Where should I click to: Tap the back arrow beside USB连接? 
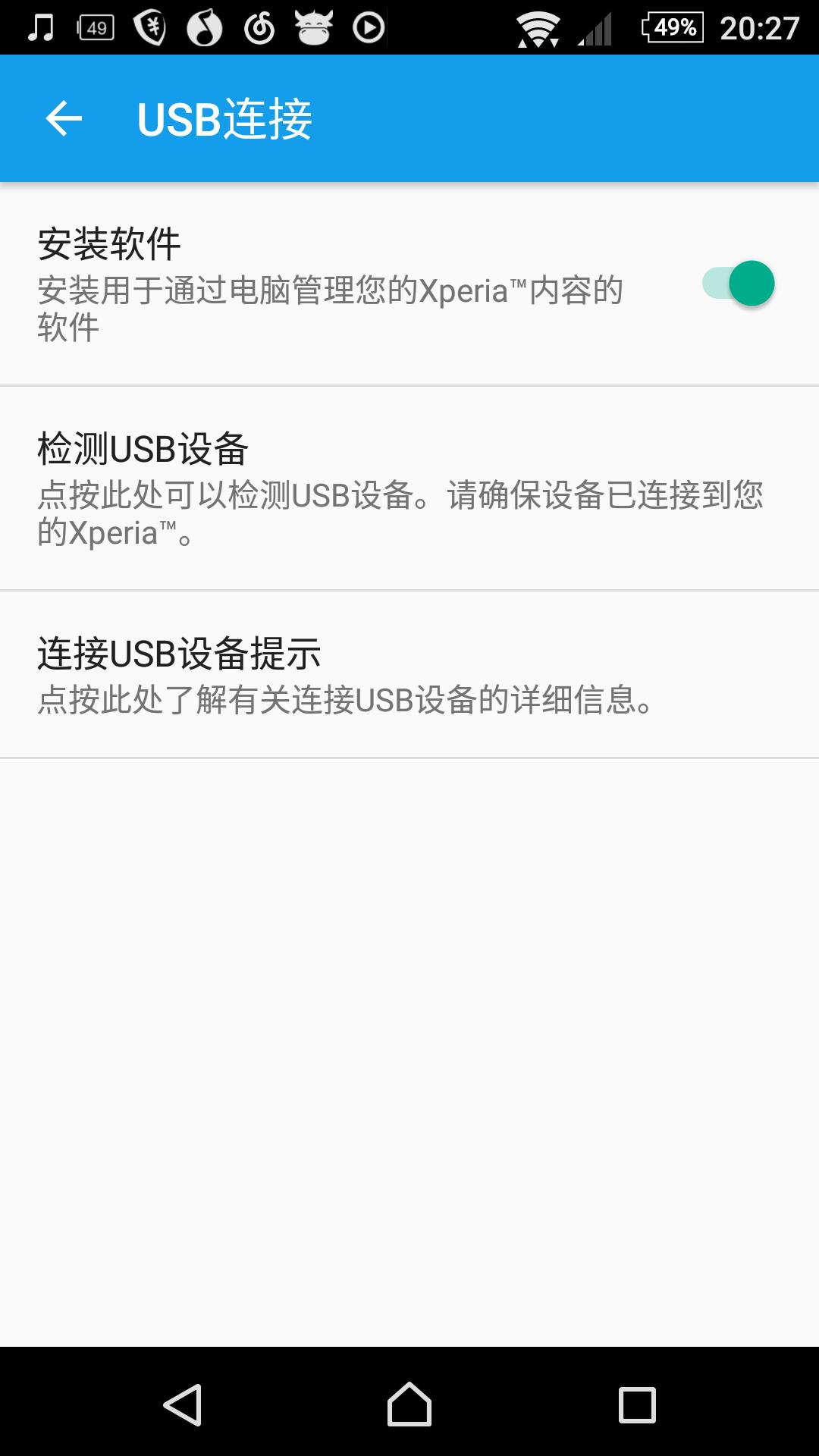pos(64,118)
